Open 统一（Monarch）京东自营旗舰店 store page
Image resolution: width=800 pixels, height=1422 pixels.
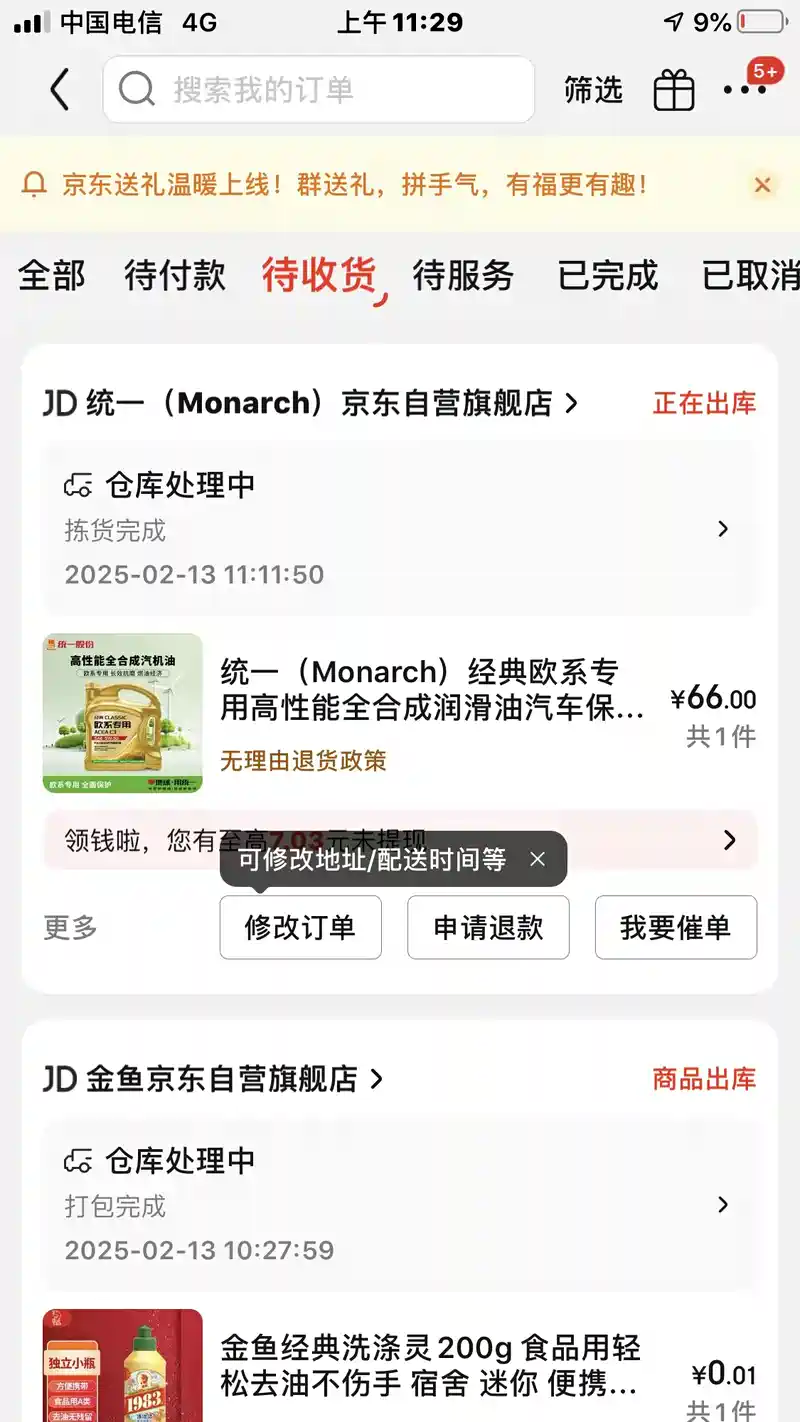coord(311,403)
